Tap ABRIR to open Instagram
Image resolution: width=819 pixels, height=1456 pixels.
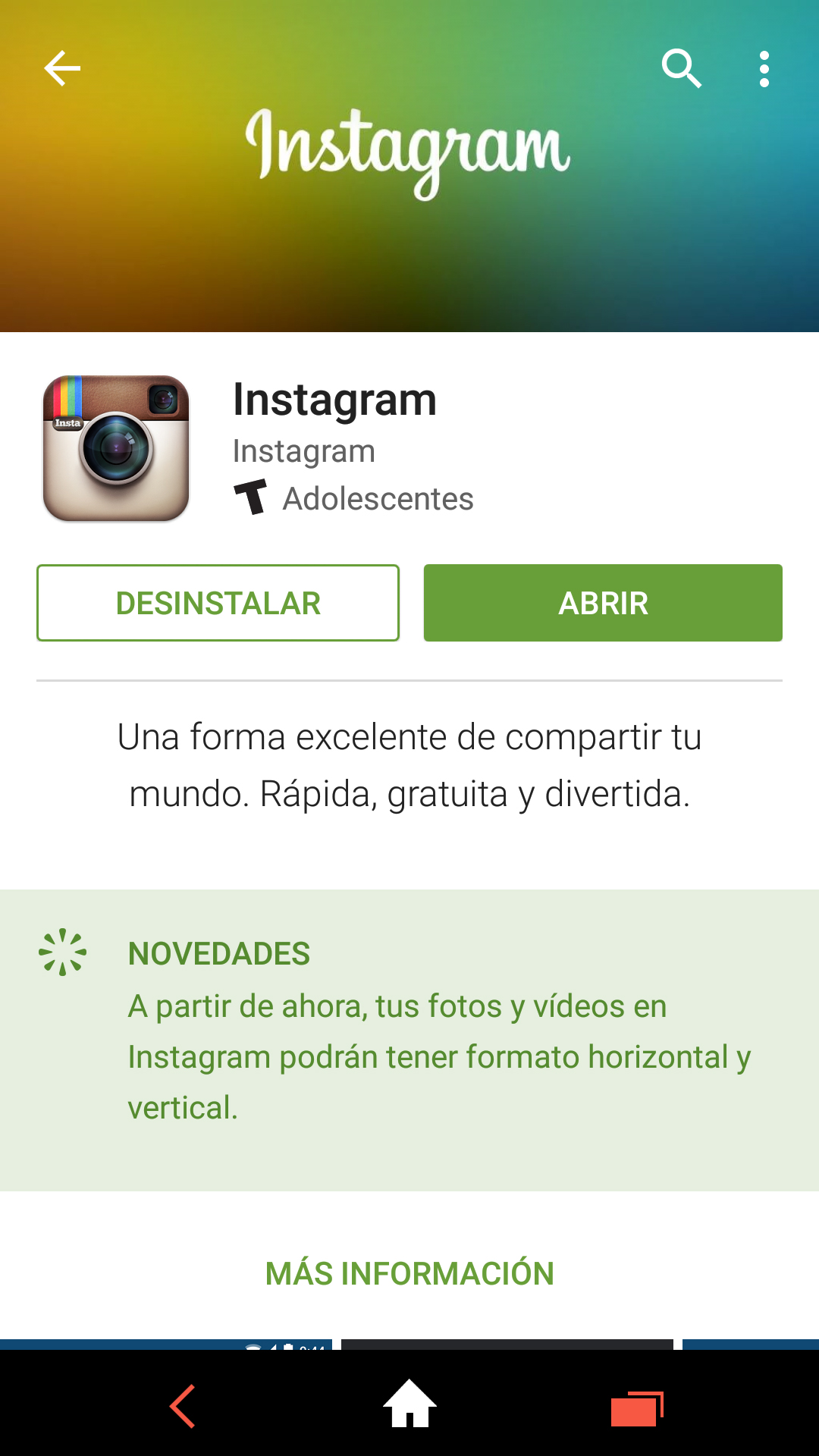[603, 603]
